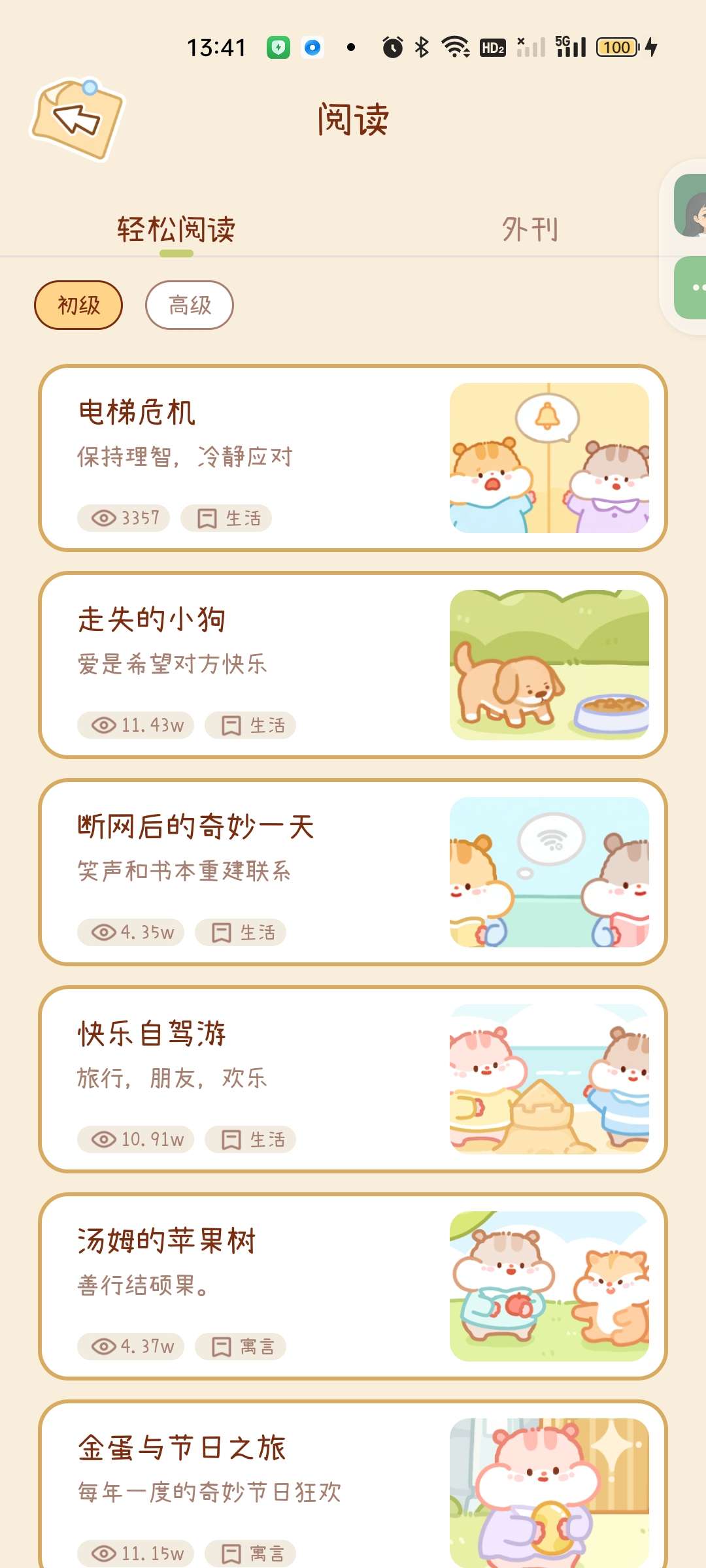Switch to the 外刊 tab
The width and height of the screenshot is (706, 1568).
[529, 229]
